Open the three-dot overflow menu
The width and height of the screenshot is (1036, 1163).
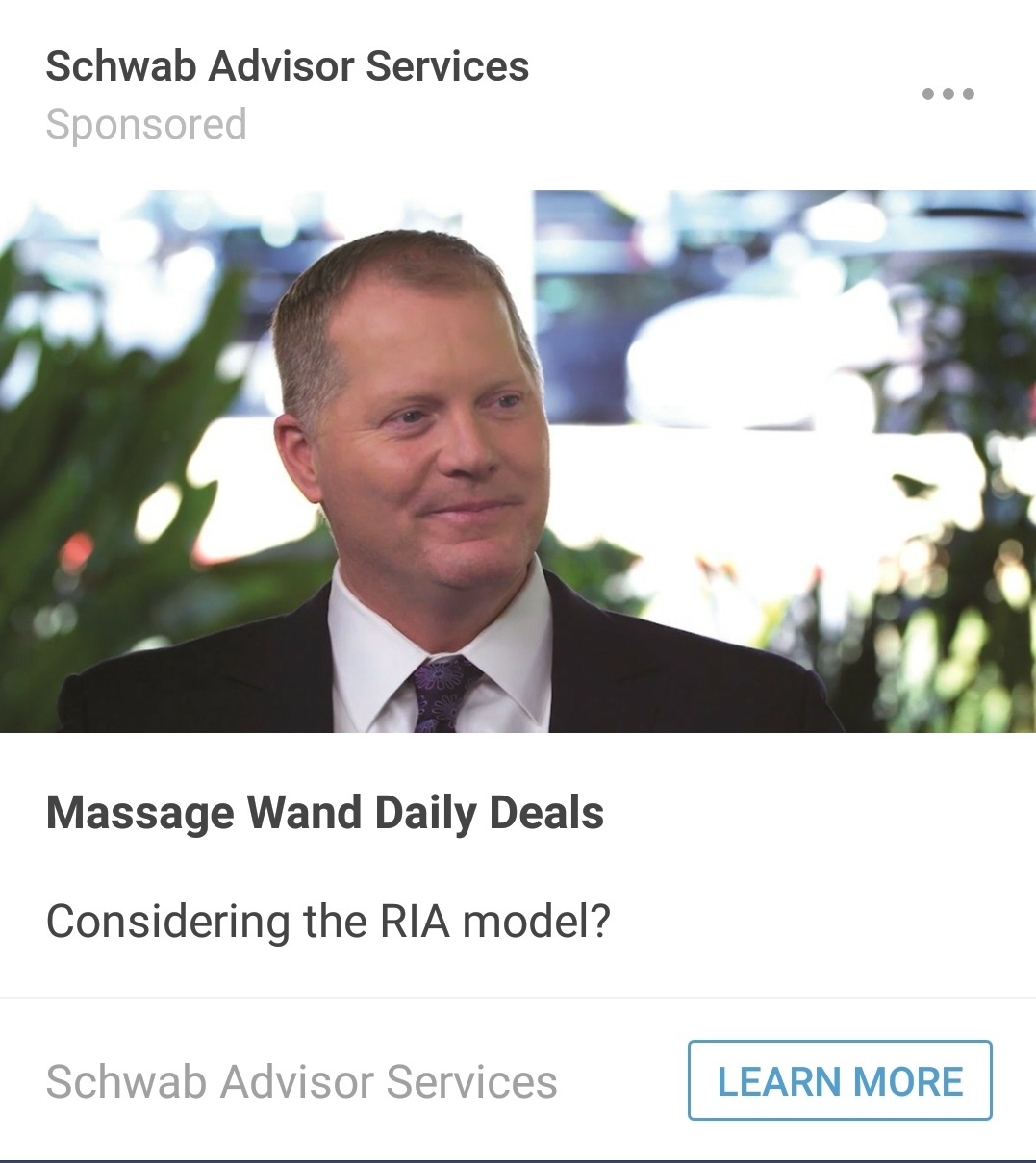click(948, 94)
